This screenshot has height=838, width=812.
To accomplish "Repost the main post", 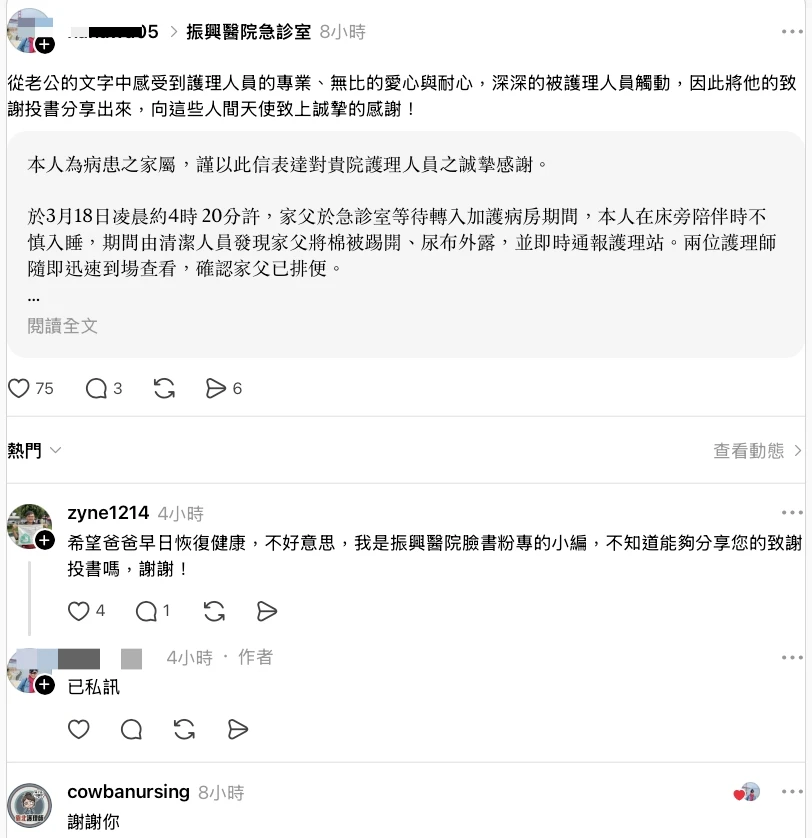I will tap(165, 388).
